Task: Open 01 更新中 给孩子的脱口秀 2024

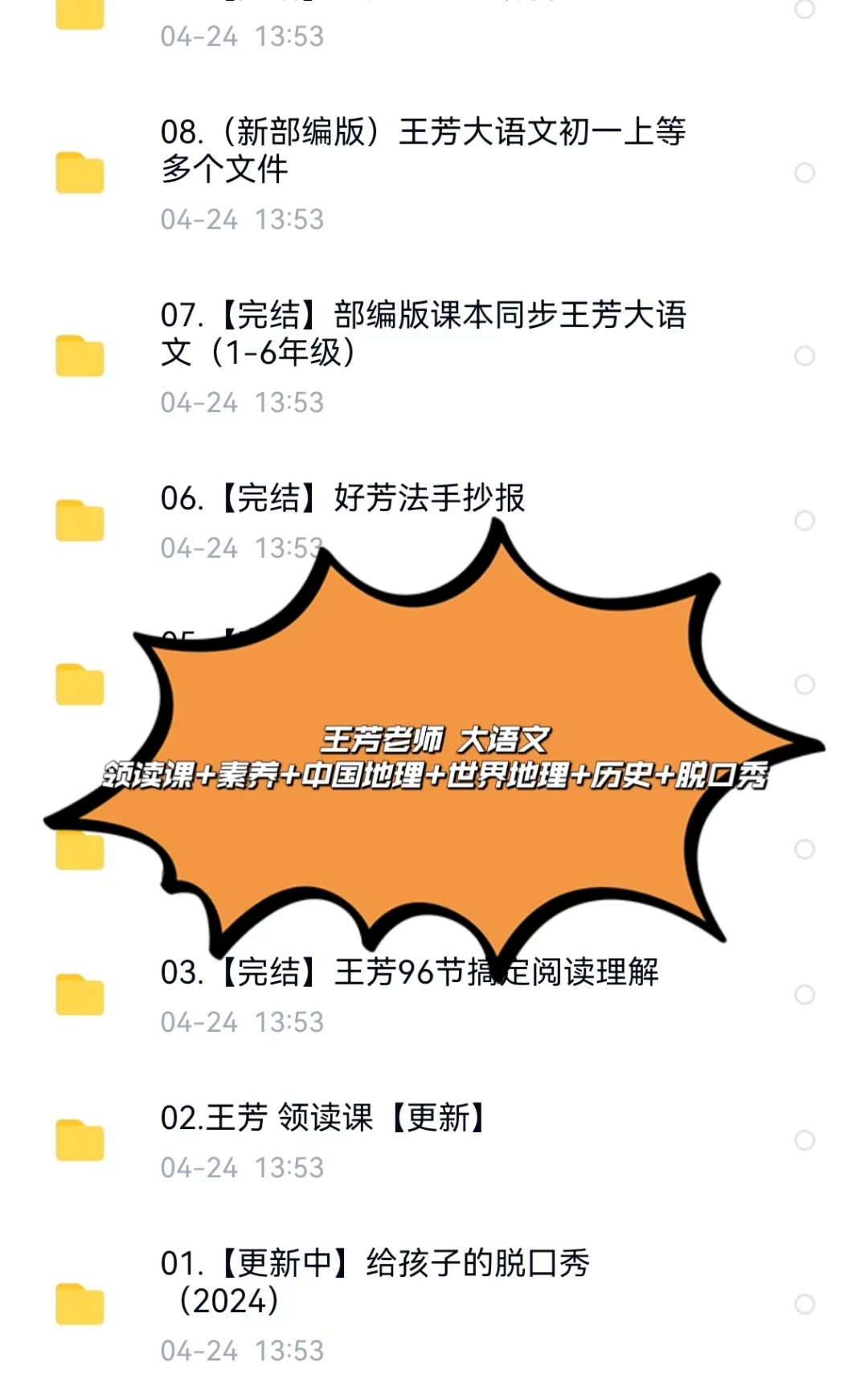Action: coord(378,1282)
